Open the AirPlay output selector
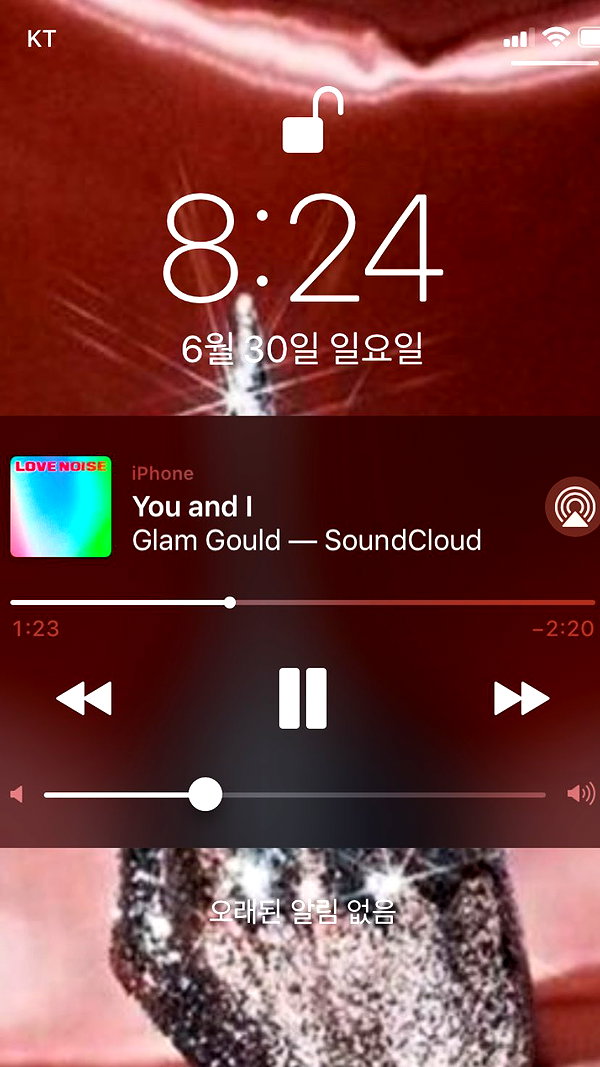 [573, 506]
